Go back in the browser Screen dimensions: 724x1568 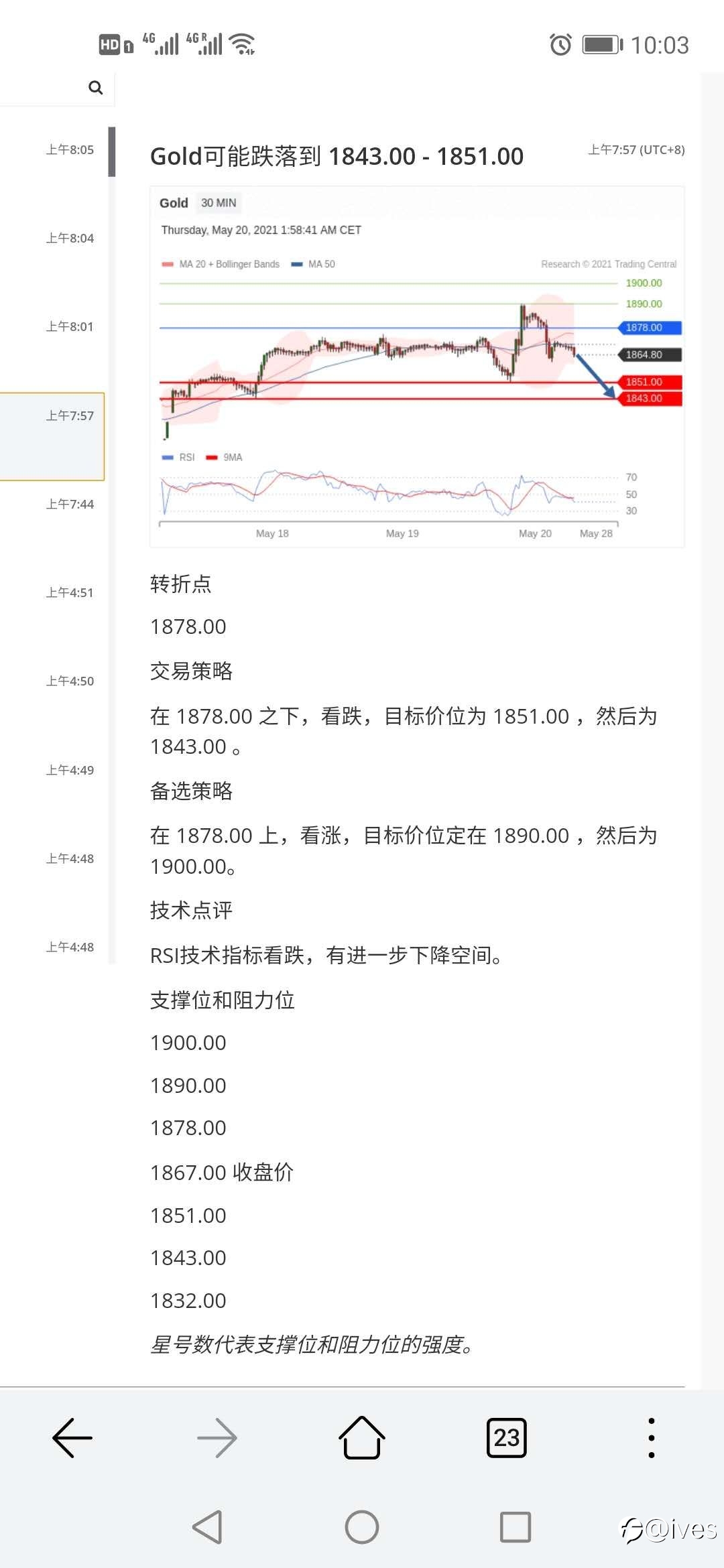pyautogui.click(x=72, y=1438)
